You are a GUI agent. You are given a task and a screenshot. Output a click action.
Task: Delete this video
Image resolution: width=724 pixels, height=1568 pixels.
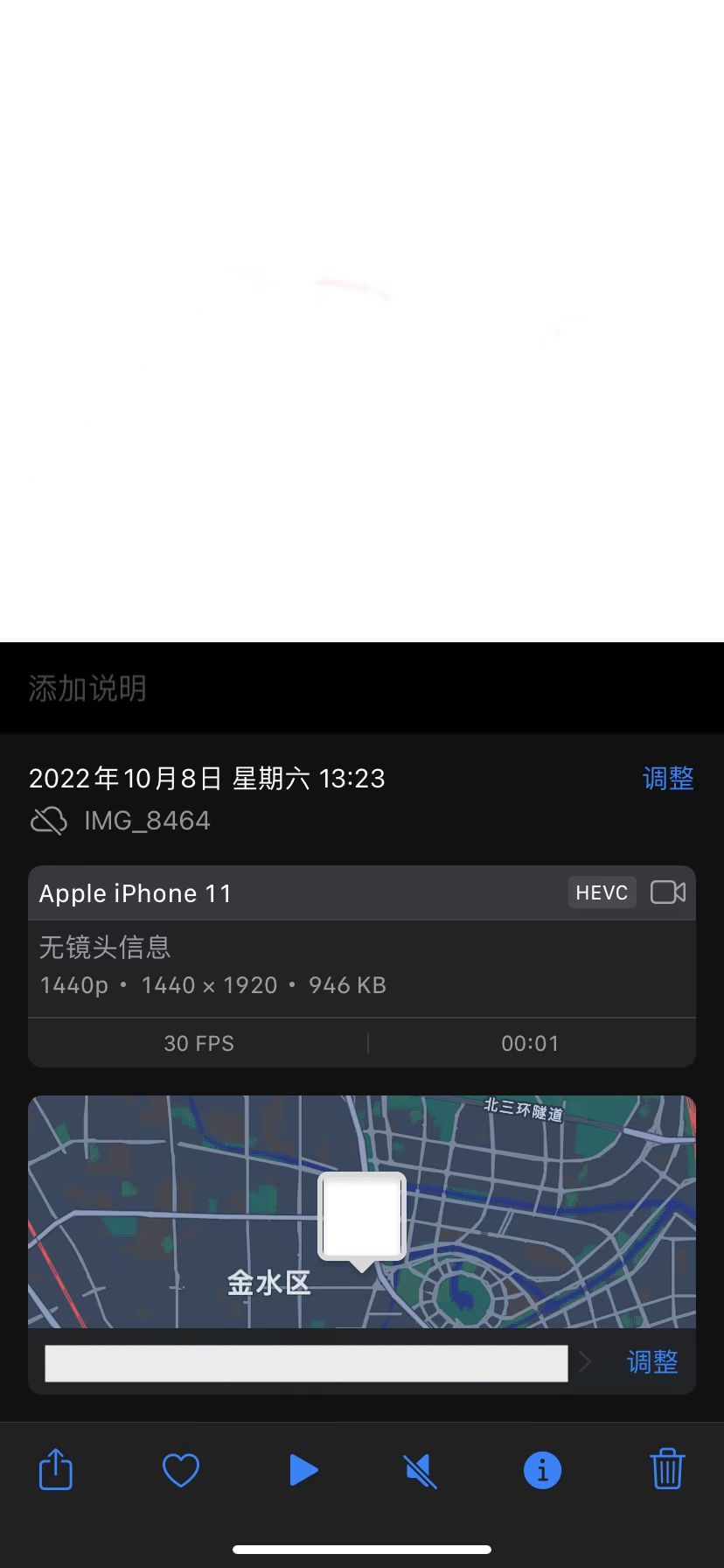666,1469
